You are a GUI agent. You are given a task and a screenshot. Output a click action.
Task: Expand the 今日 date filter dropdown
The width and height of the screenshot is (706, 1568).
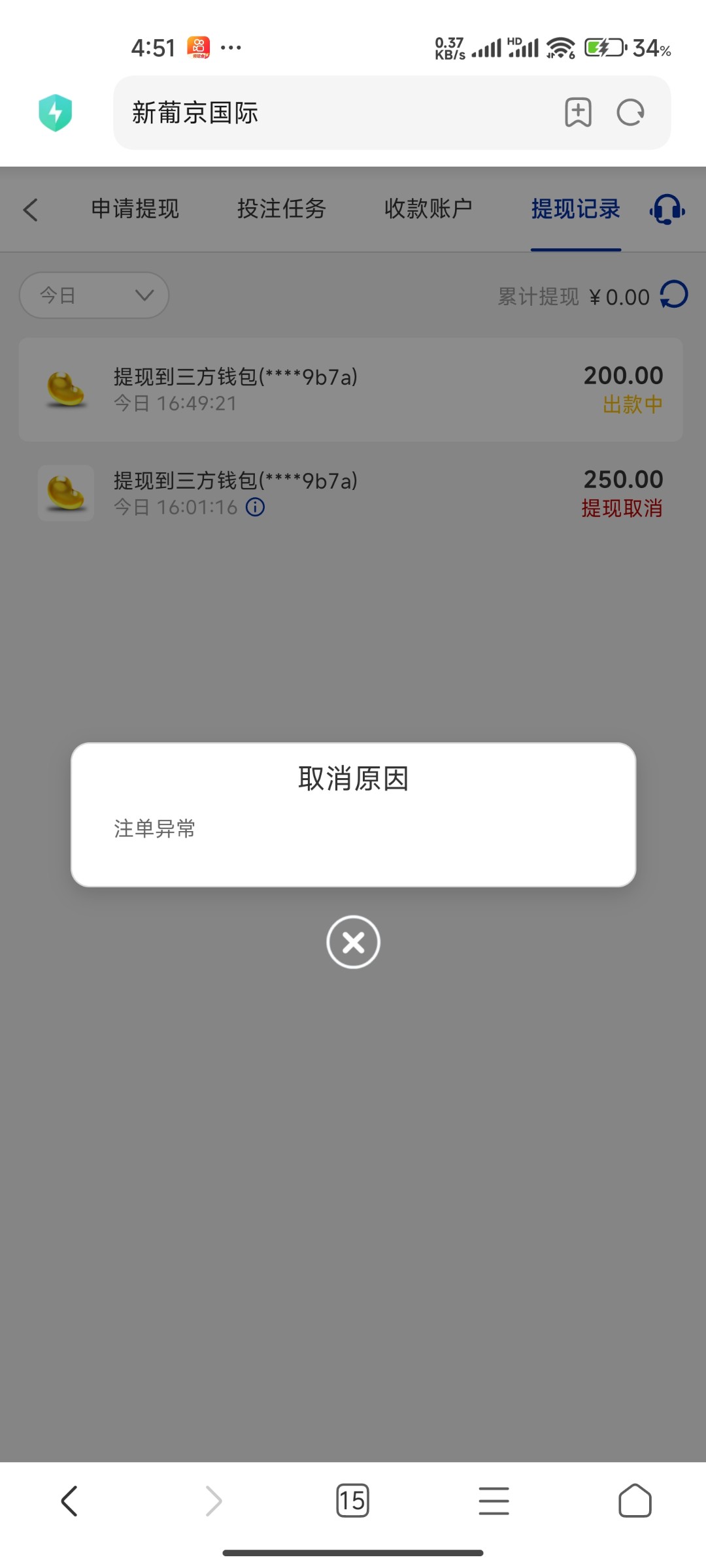tap(94, 295)
